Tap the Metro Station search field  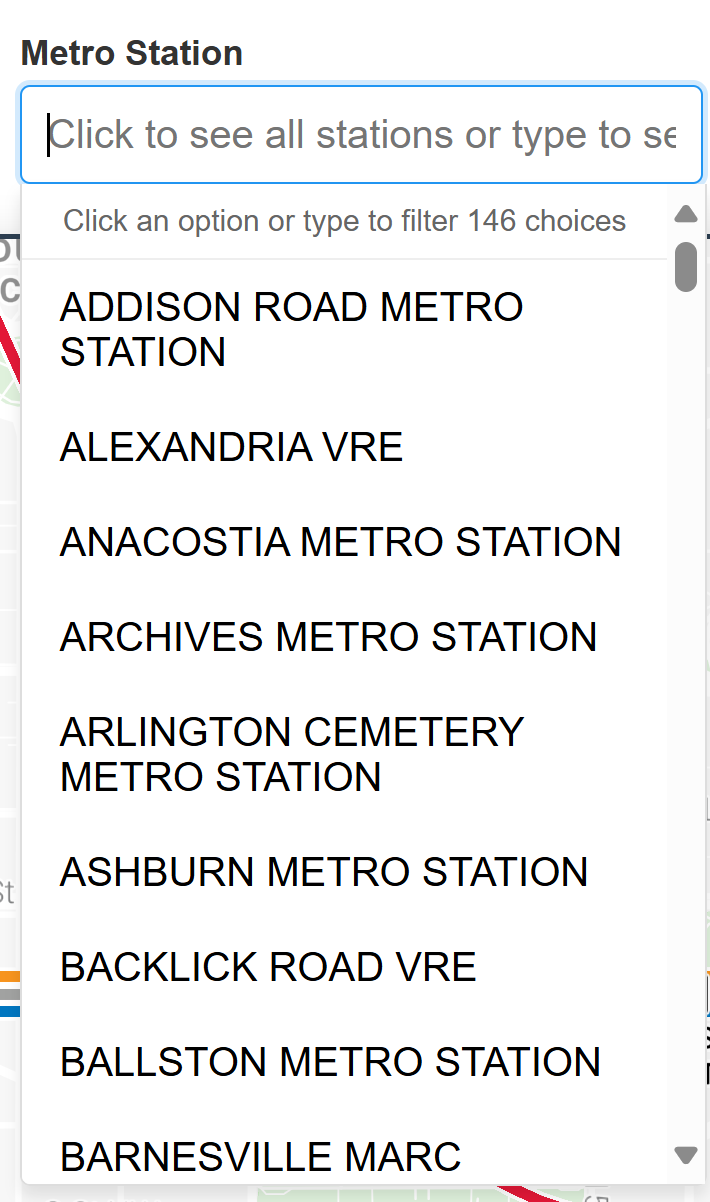tap(360, 135)
